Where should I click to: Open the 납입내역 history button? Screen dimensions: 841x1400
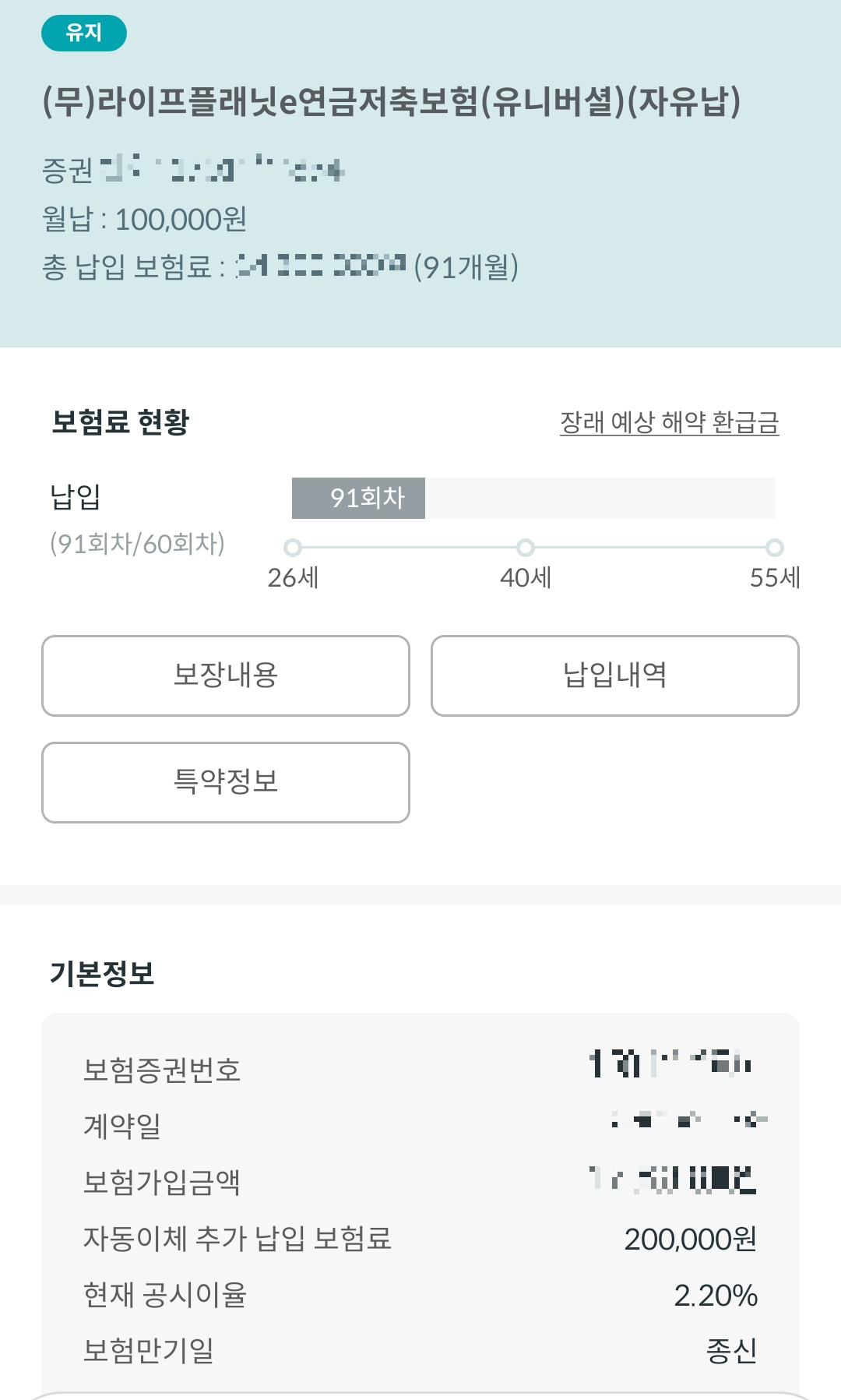point(614,675)
